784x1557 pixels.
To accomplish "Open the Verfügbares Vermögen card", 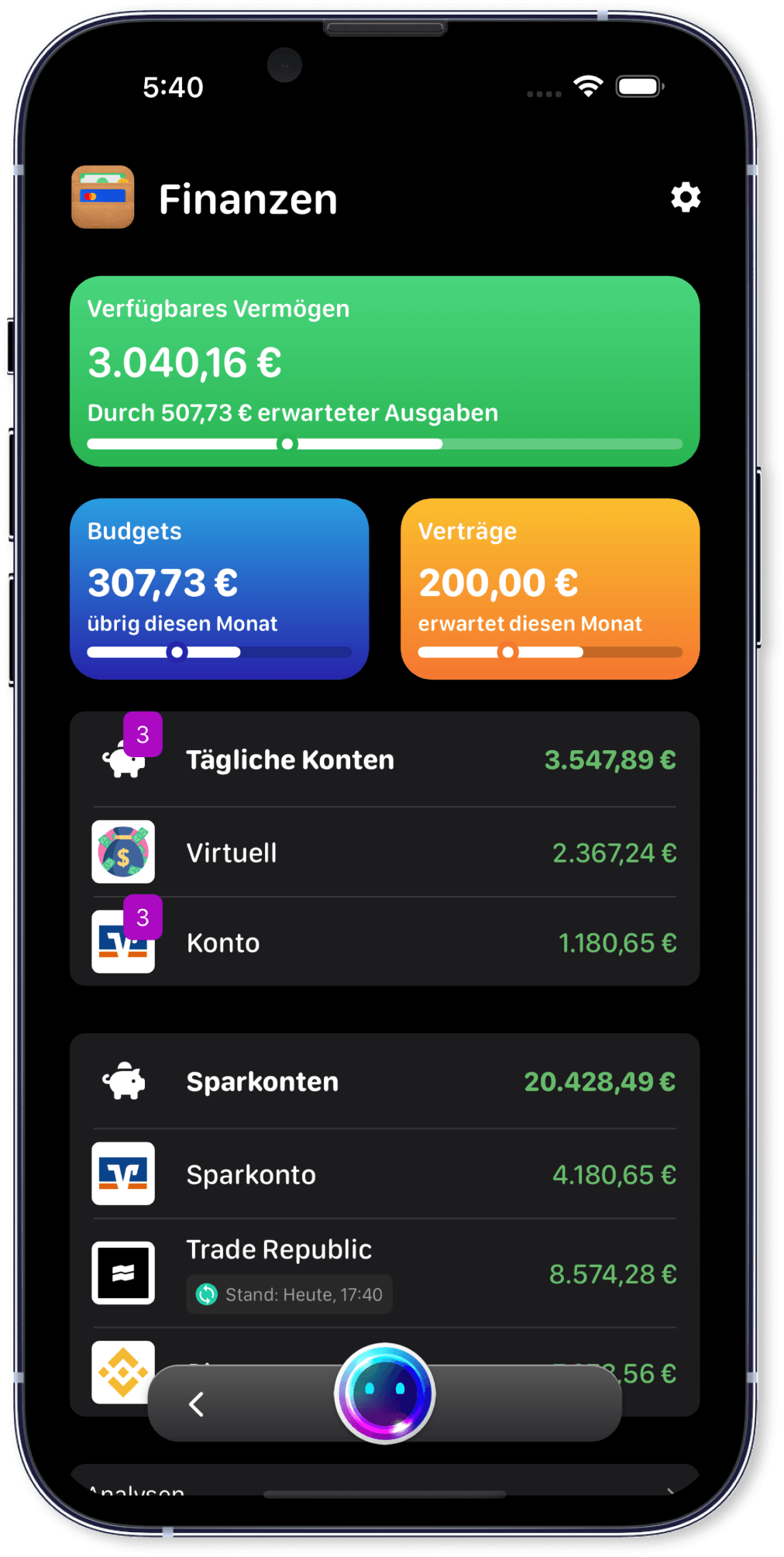I will [x=384, y=370].
